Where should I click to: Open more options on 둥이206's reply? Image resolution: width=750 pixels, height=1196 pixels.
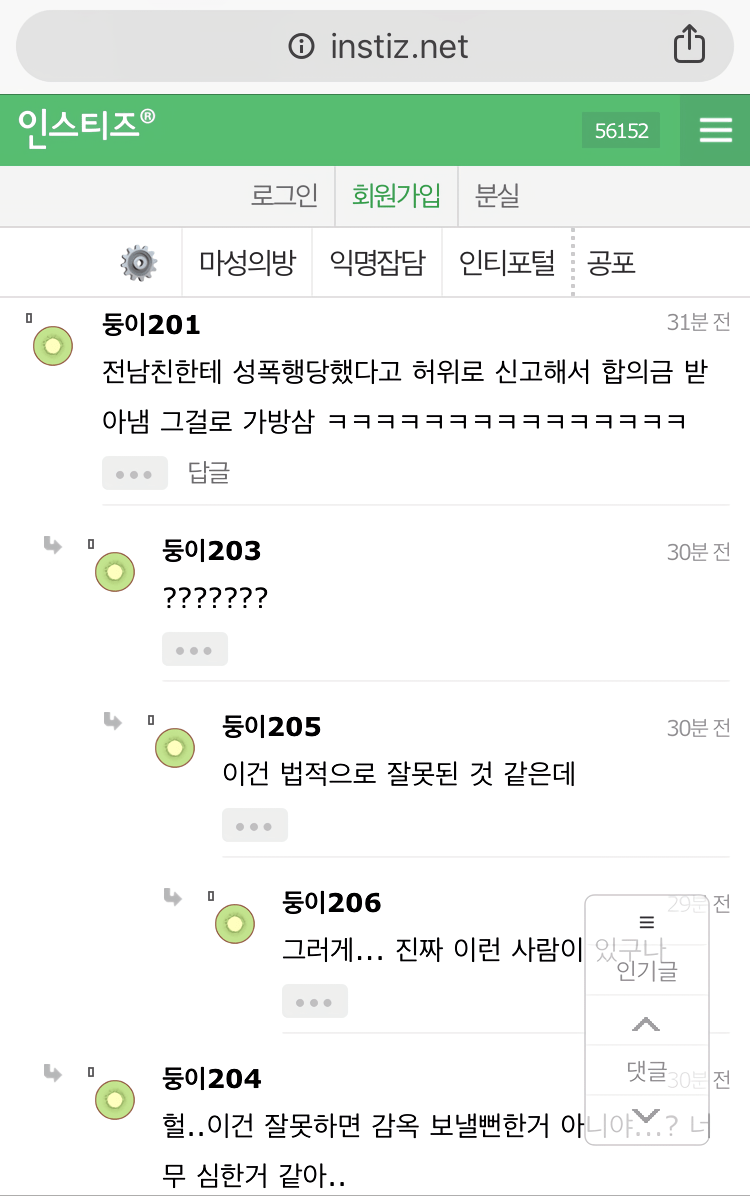point(314,1002)
